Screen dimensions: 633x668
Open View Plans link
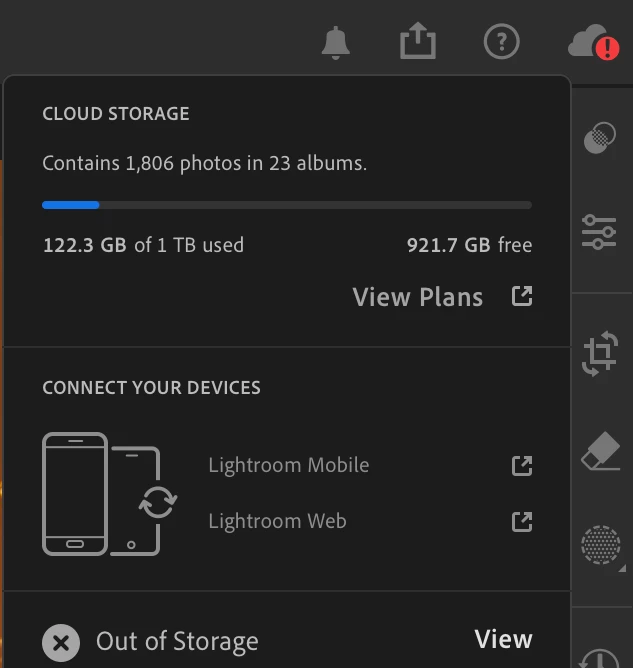coord(441,297)
